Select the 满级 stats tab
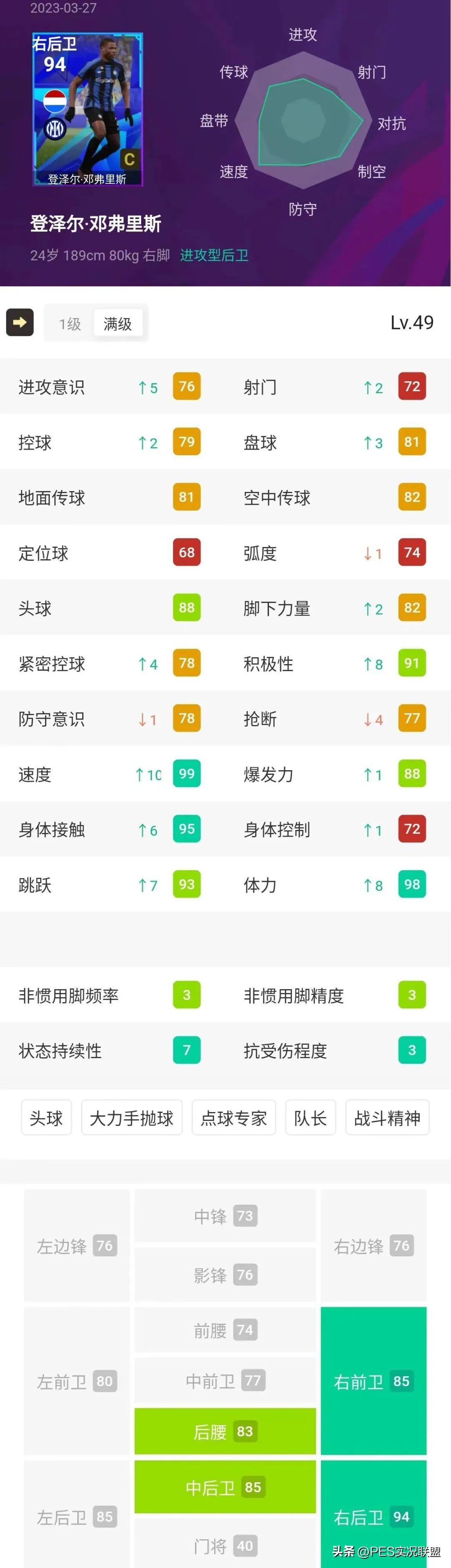 [x=117, y=323]
